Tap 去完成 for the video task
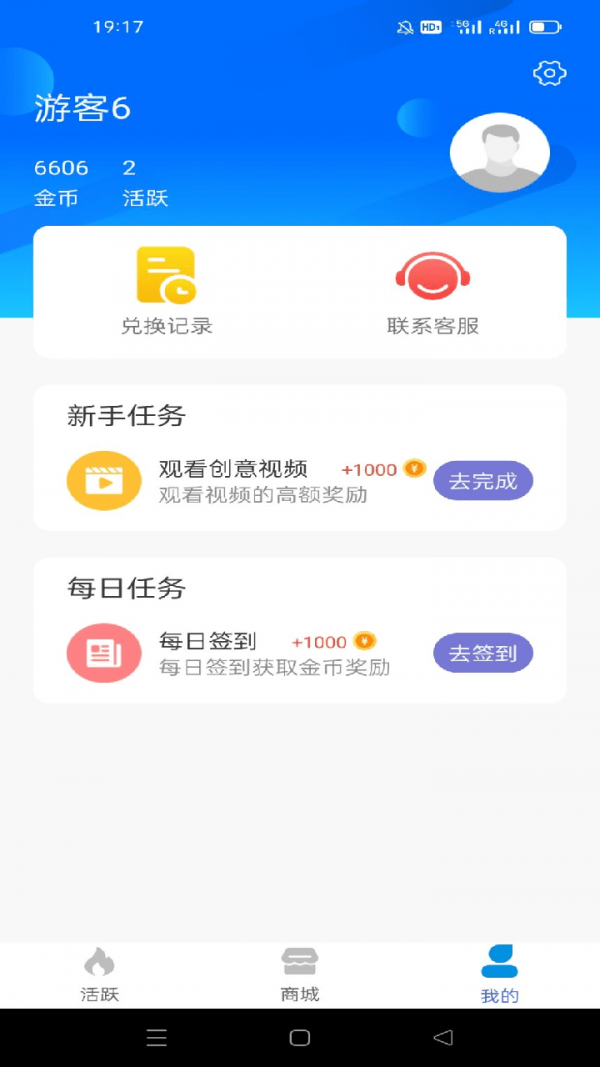Viewport: 600px width, 1067px height. 483,481
